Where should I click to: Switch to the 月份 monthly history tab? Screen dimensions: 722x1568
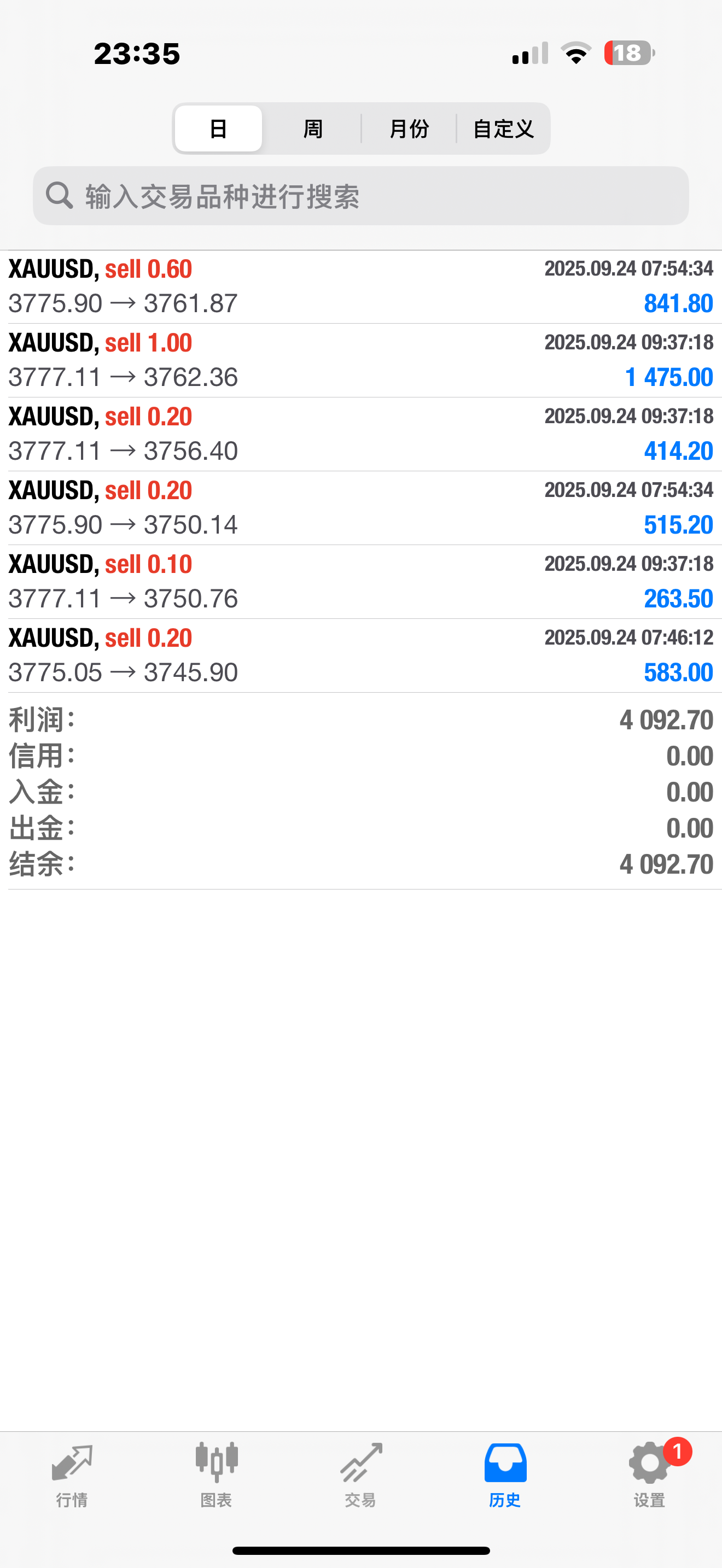coord(409,128)
